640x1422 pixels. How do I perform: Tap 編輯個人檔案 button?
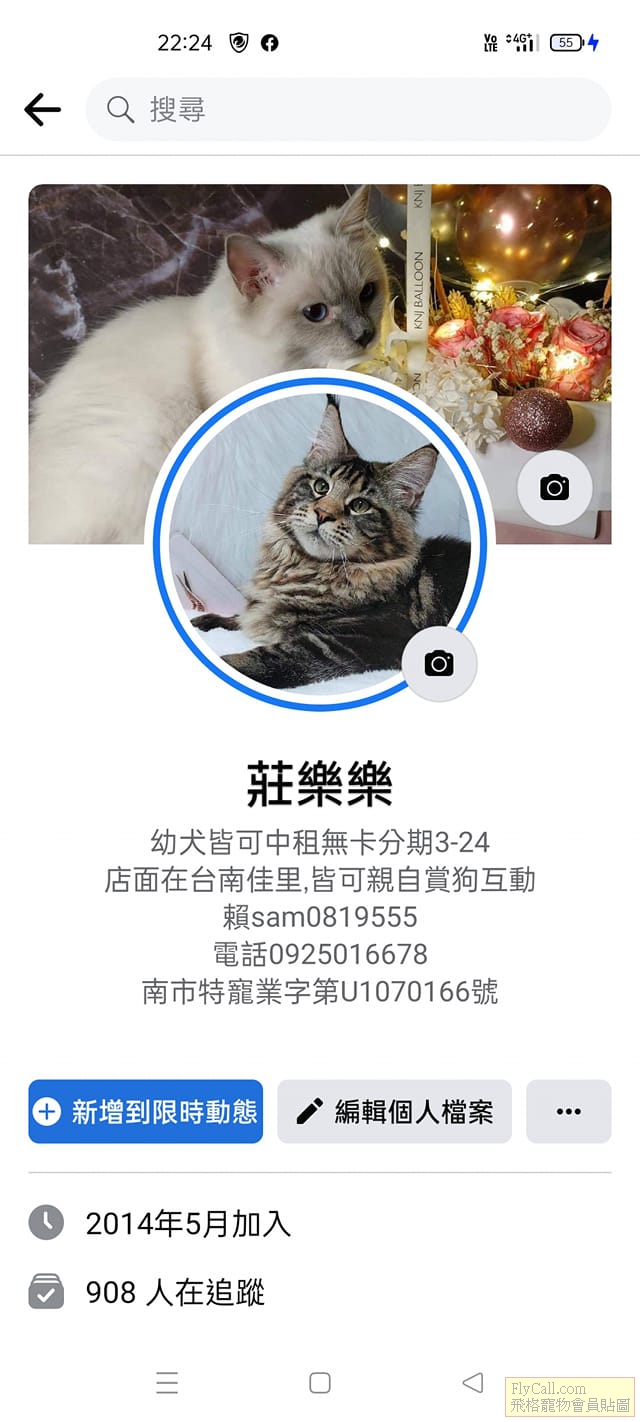pos(394,1111)
